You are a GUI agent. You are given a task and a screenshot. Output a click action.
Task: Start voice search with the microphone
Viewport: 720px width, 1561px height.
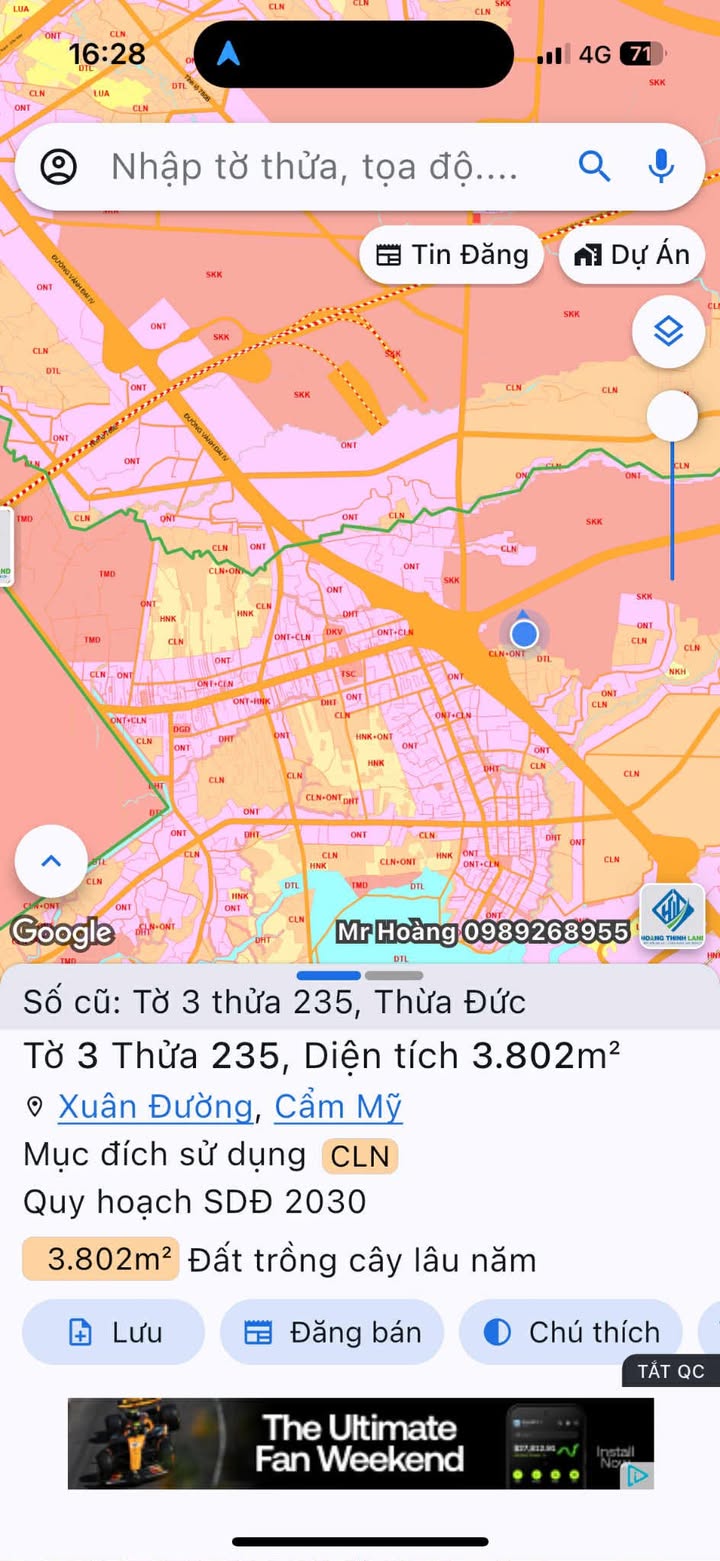click(661, 167)
